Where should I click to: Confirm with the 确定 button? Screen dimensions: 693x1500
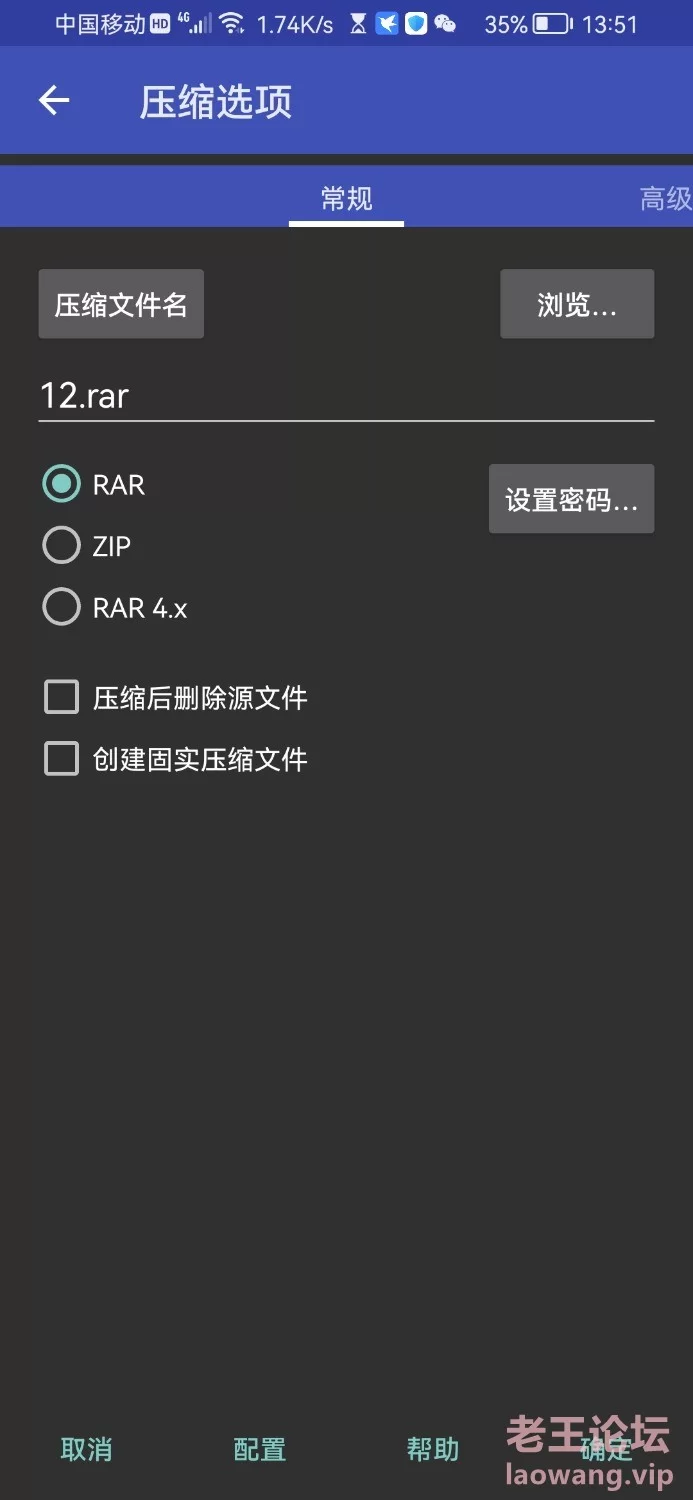pos(606,1449)
